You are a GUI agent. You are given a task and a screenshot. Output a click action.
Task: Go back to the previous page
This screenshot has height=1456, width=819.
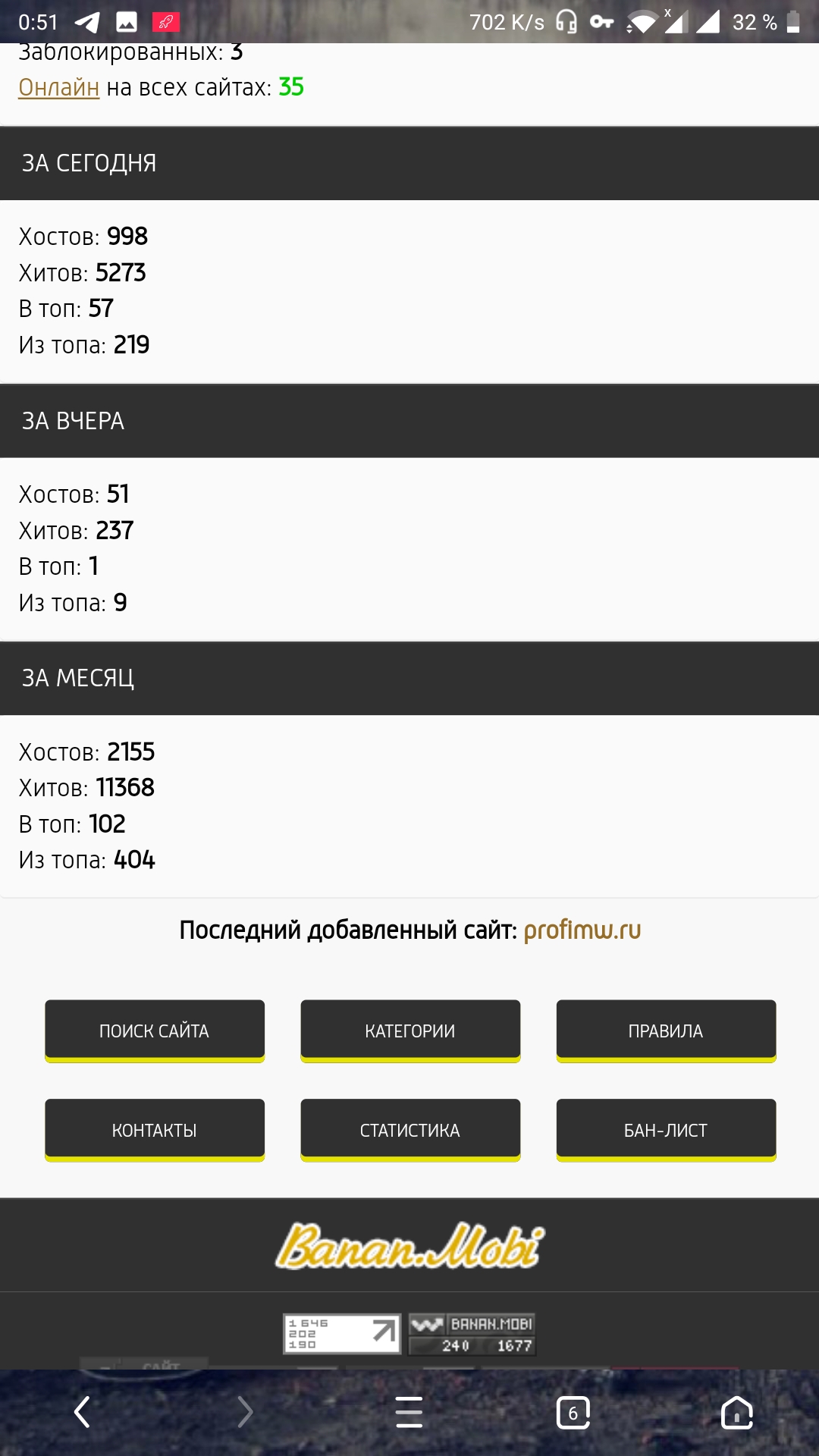point(82,1412)
